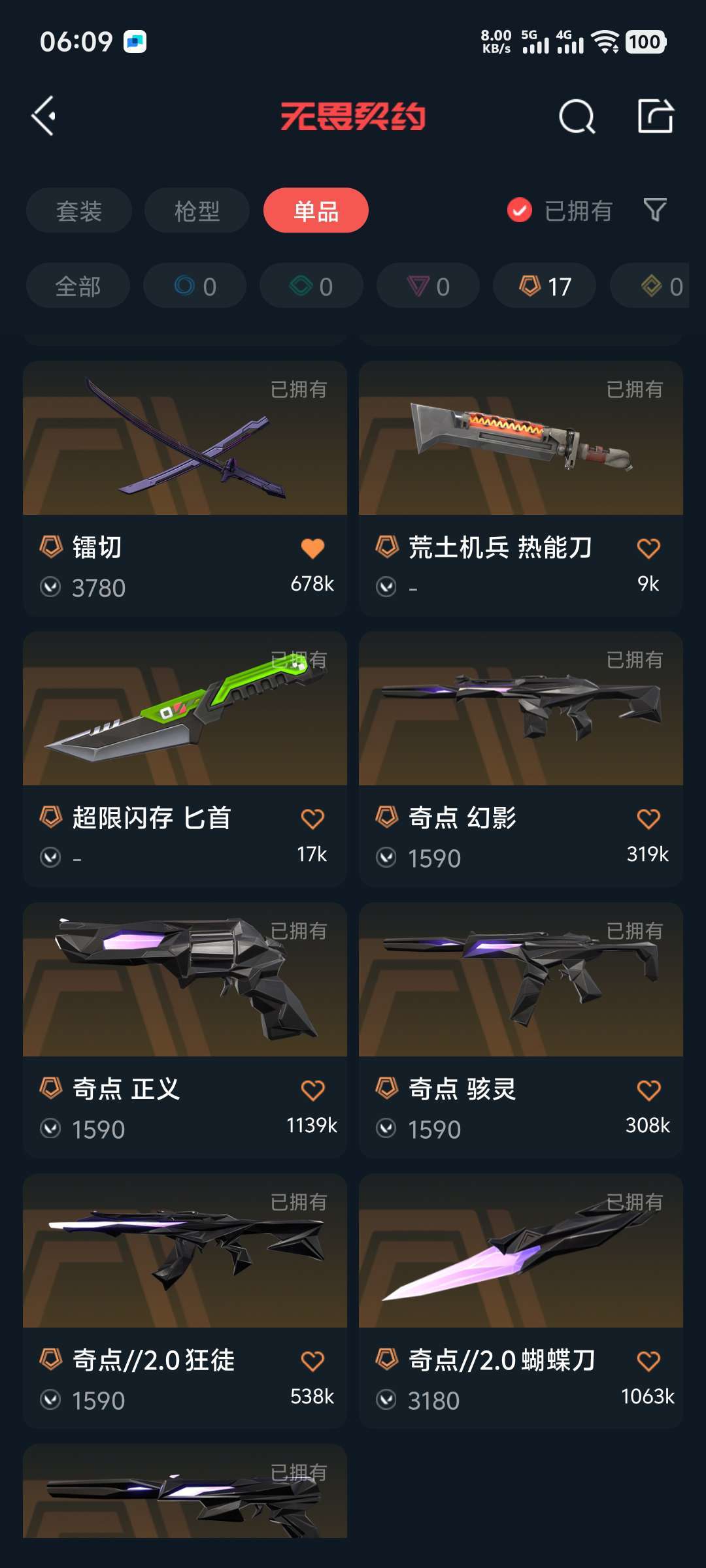Like the 奇点//2.0 蝴蝶刀 skin
Viewport: 706px width, 1568px height.
(648, 1362)
